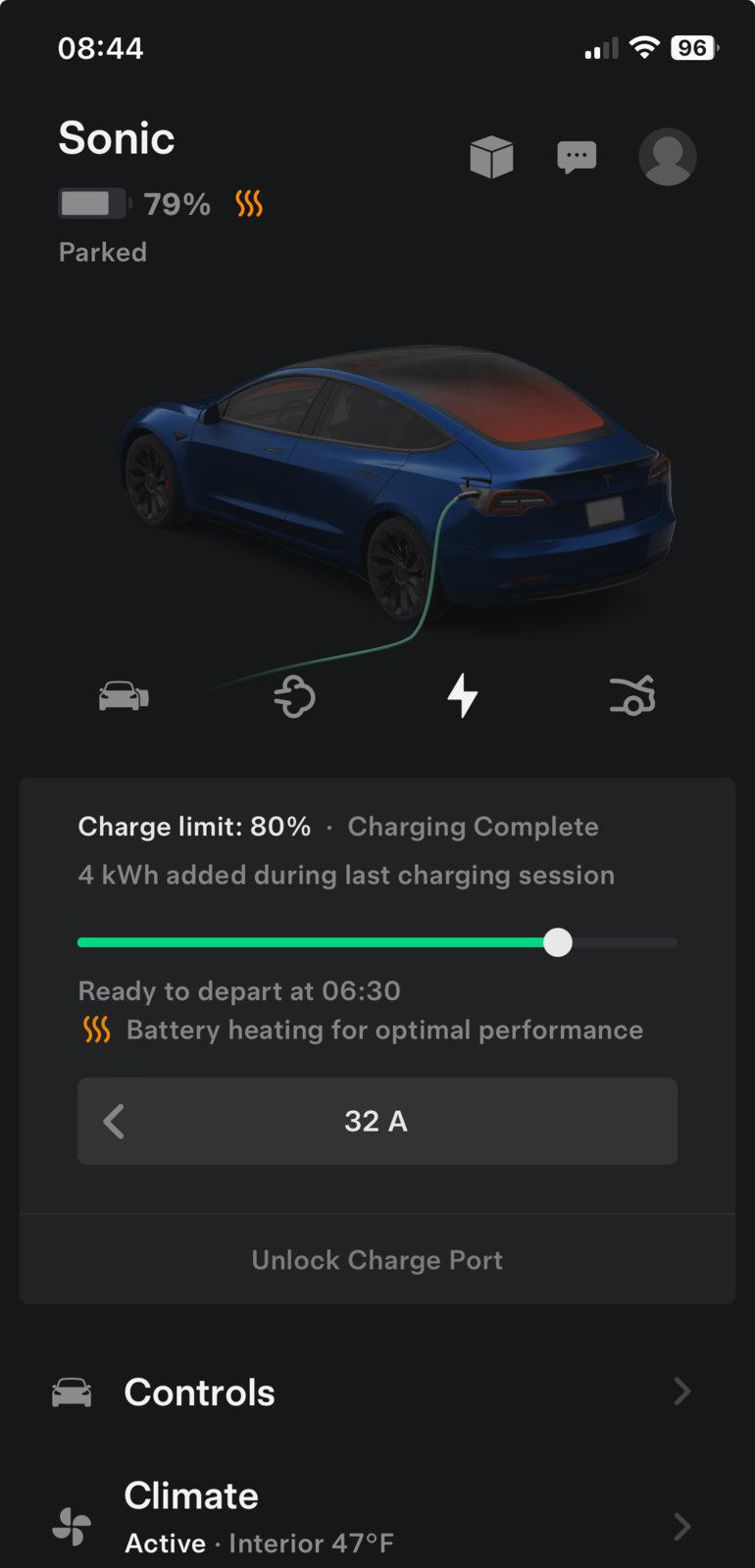Tap the charge limit slider handle
Viewport: 755px width, 1568px height.
click(558, 942)
